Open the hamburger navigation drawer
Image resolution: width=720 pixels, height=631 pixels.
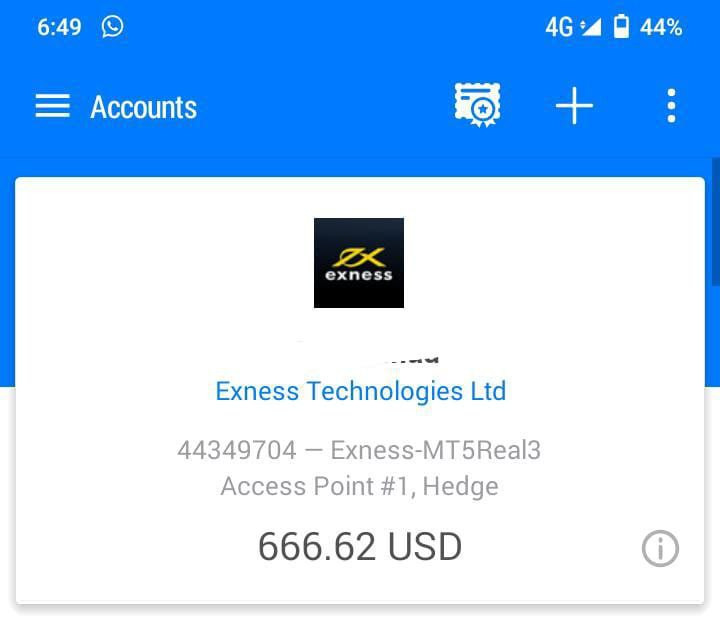tap(52, 106)
